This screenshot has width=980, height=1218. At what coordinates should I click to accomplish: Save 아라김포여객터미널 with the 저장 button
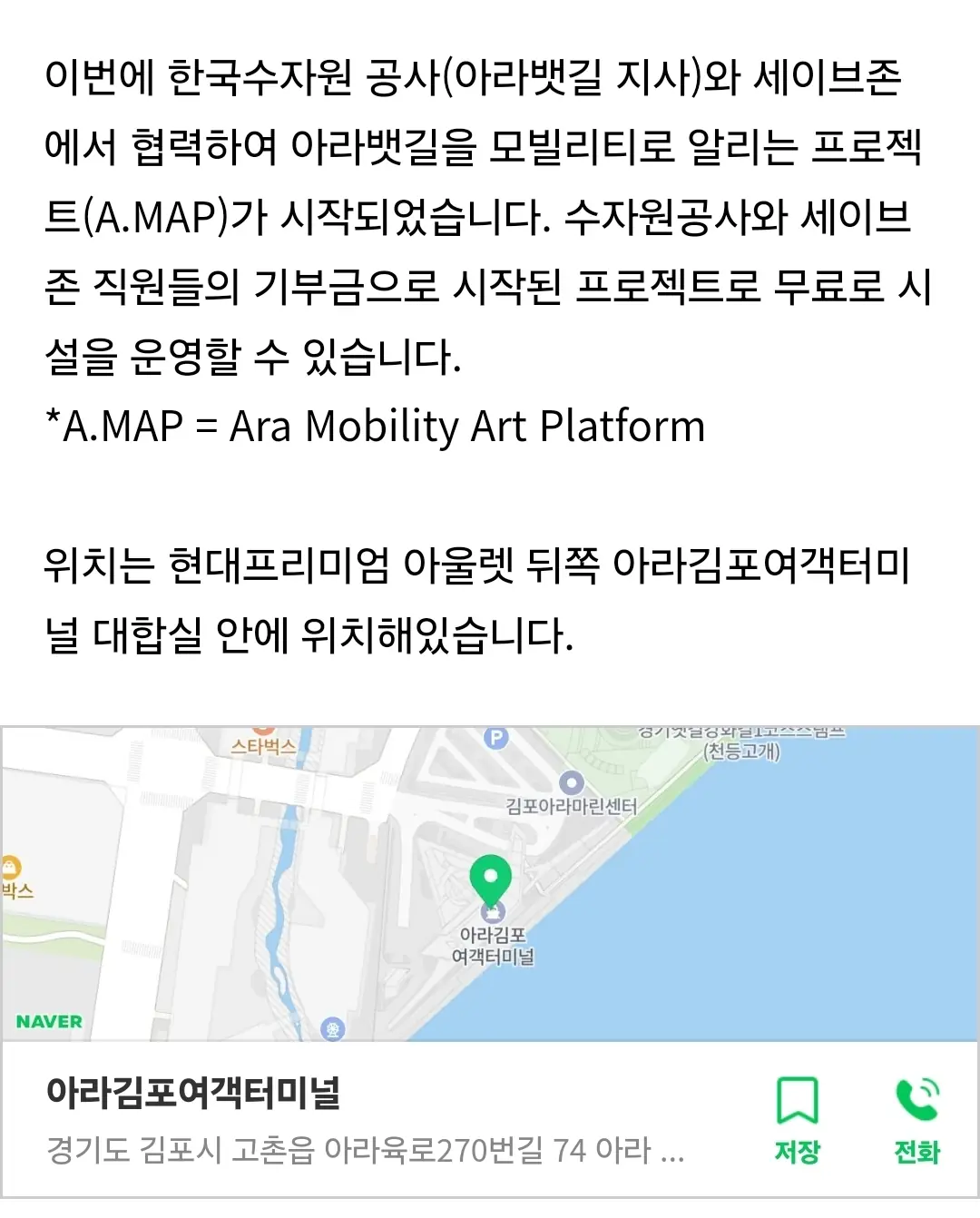click(x=797, y=1118)
